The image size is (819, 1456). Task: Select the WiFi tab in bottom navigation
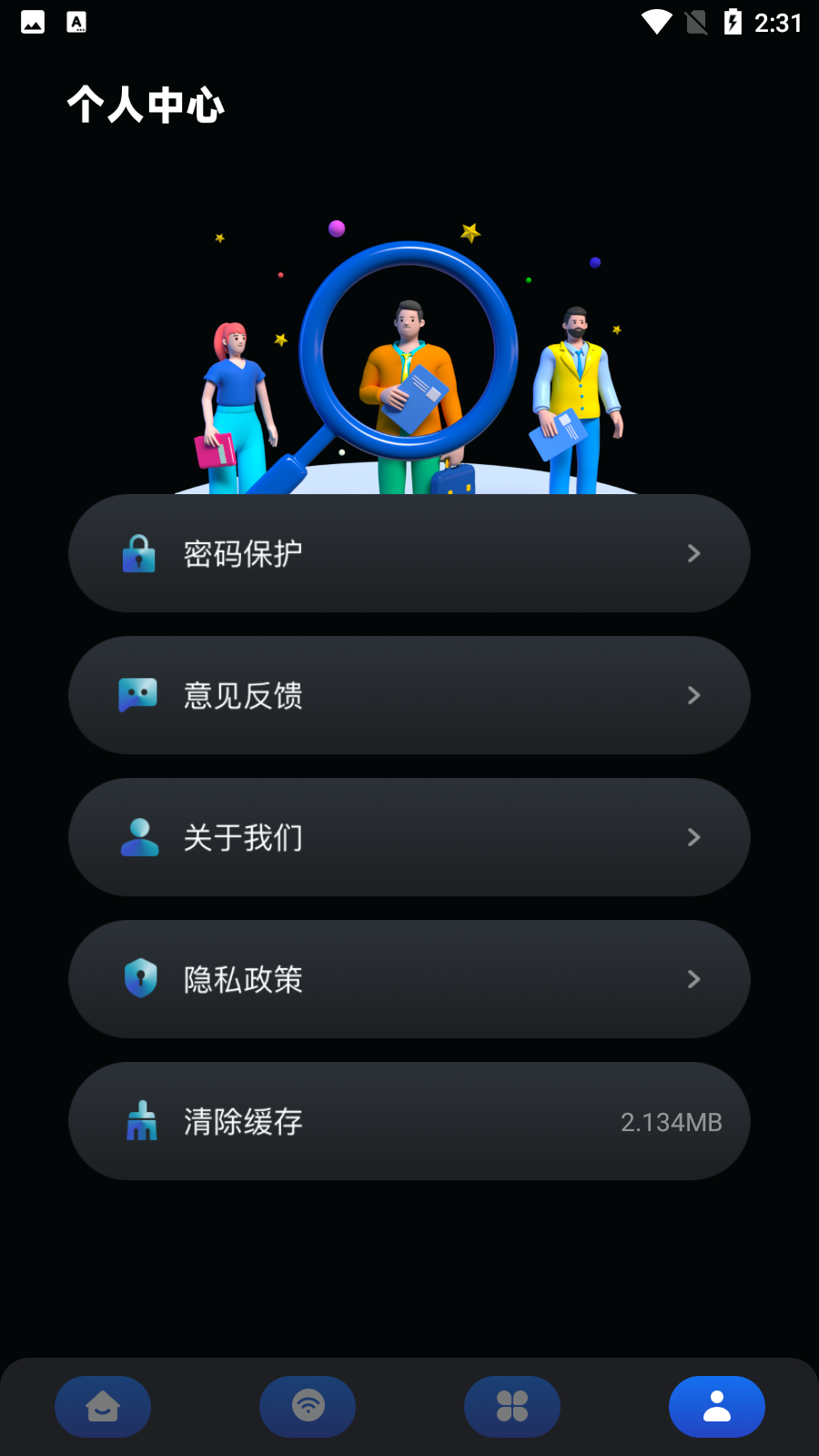coord(307,1406)
